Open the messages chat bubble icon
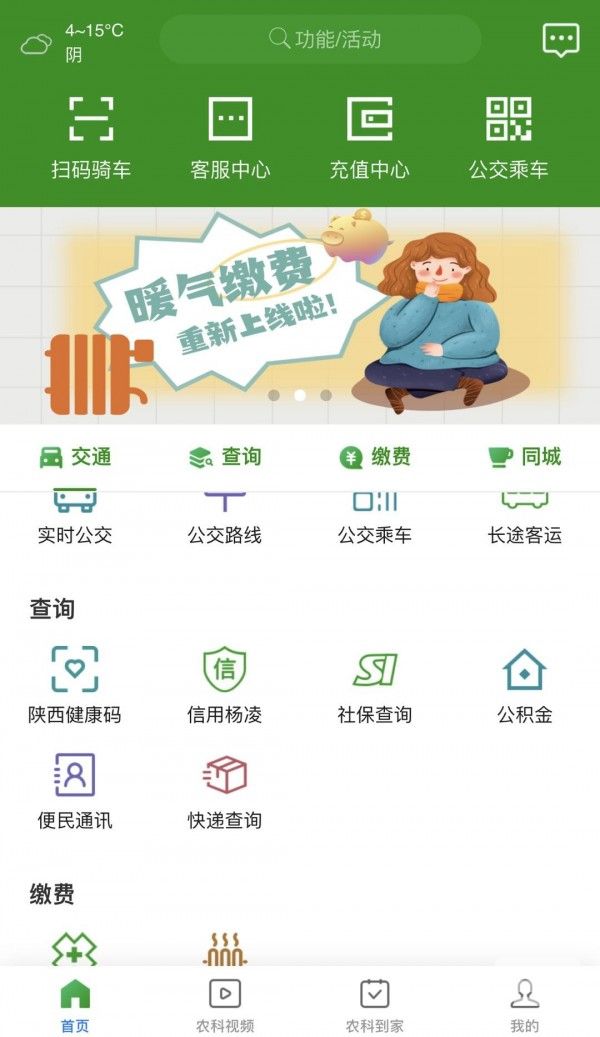 coord(560,40)
